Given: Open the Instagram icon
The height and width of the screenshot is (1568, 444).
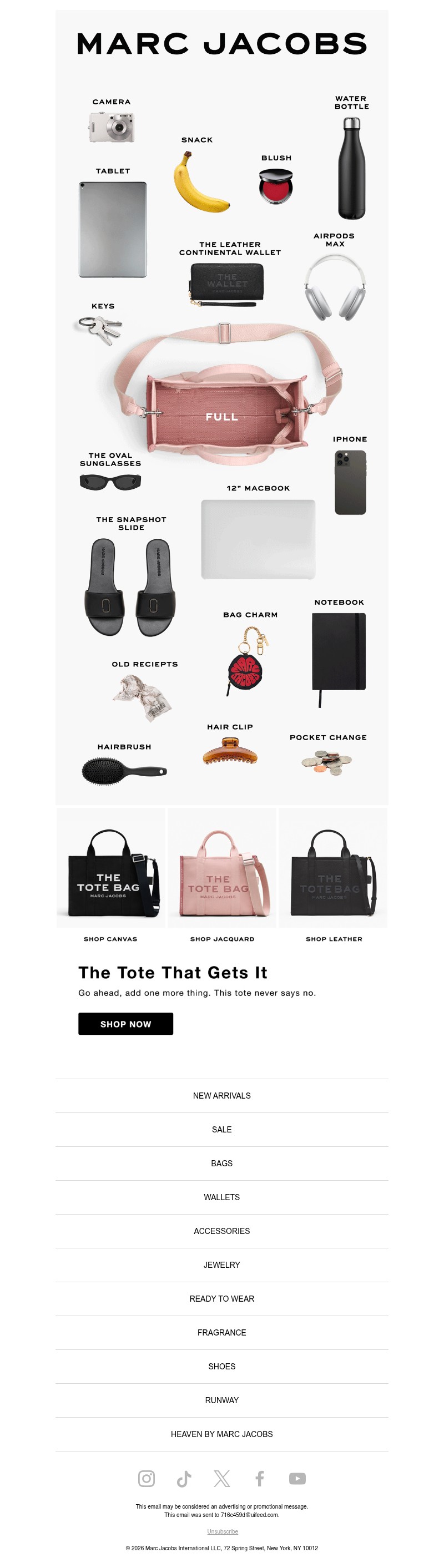Looking at the screenshot, I should (x=146, y=1479).
